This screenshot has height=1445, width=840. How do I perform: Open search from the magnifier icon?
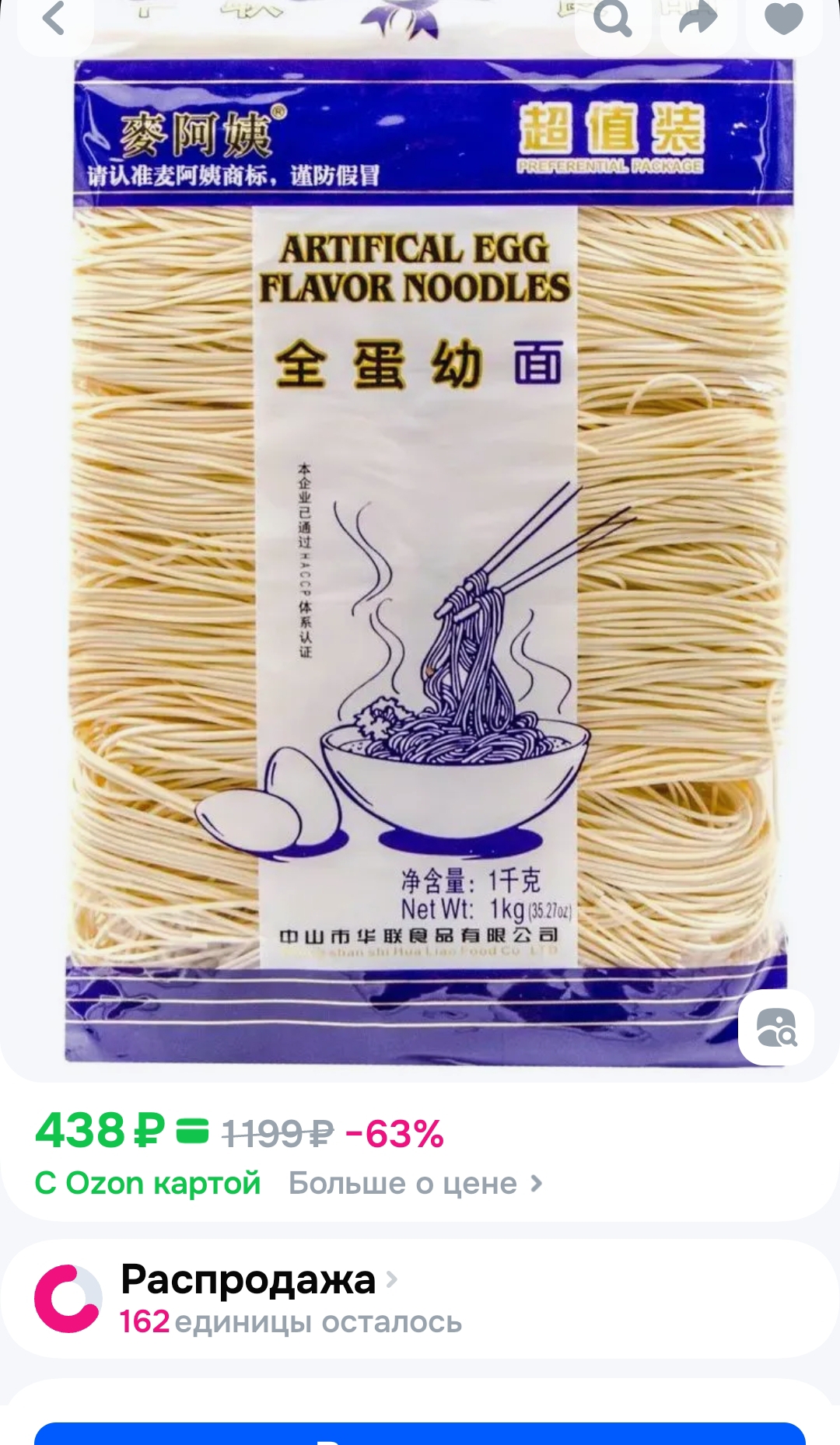pyautogui.click(x=612, y=19)
